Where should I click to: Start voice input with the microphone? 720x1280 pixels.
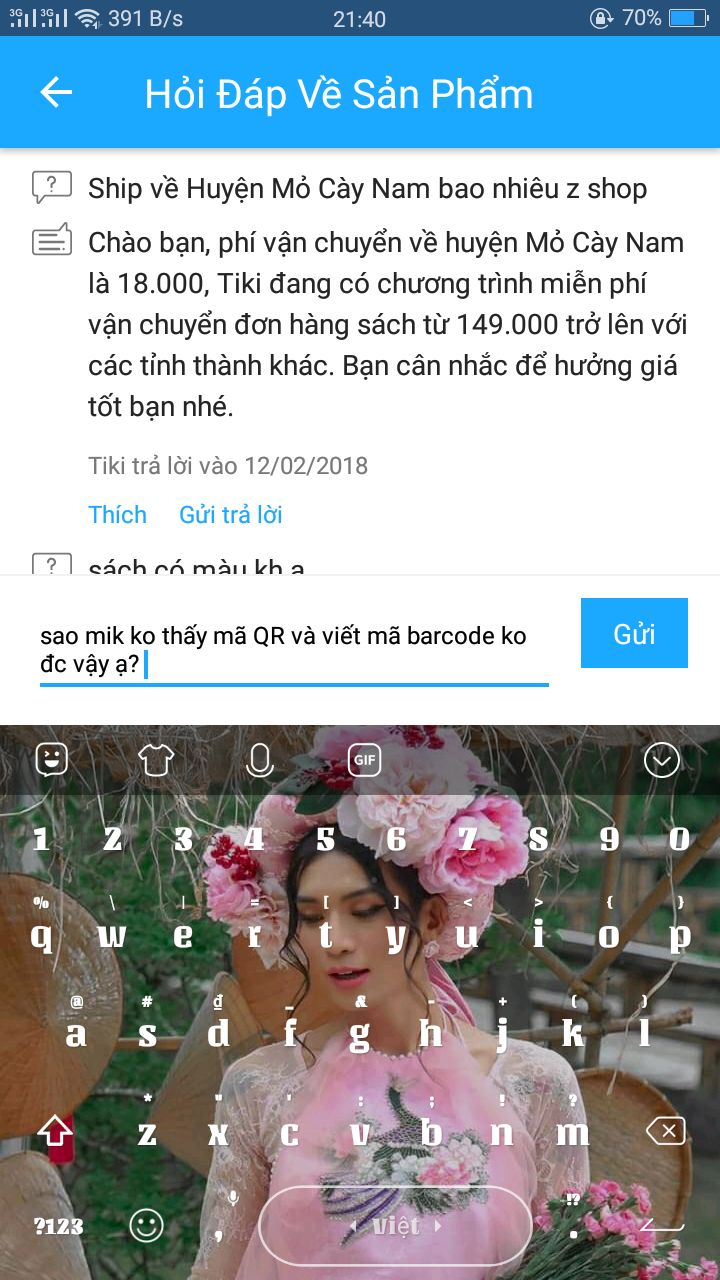[x=259, y=760]
